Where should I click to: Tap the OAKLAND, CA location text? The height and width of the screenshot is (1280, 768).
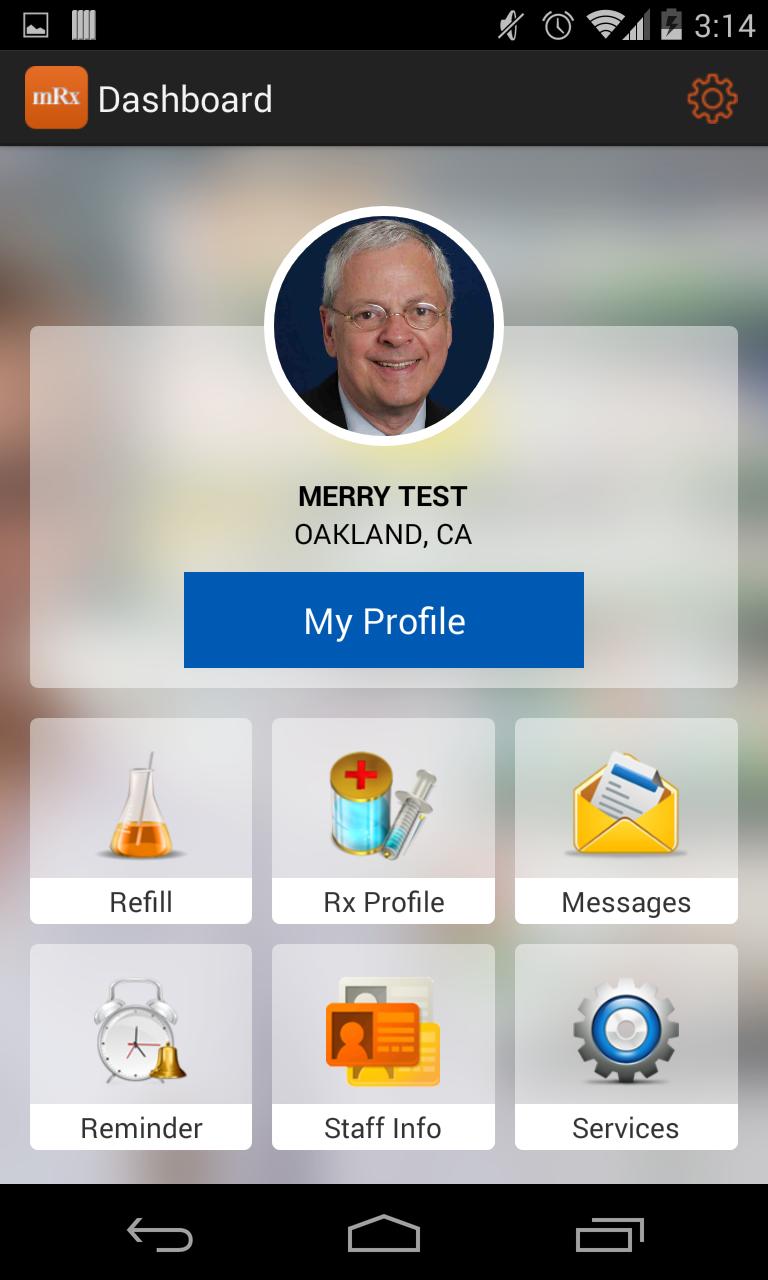(383, 535)
